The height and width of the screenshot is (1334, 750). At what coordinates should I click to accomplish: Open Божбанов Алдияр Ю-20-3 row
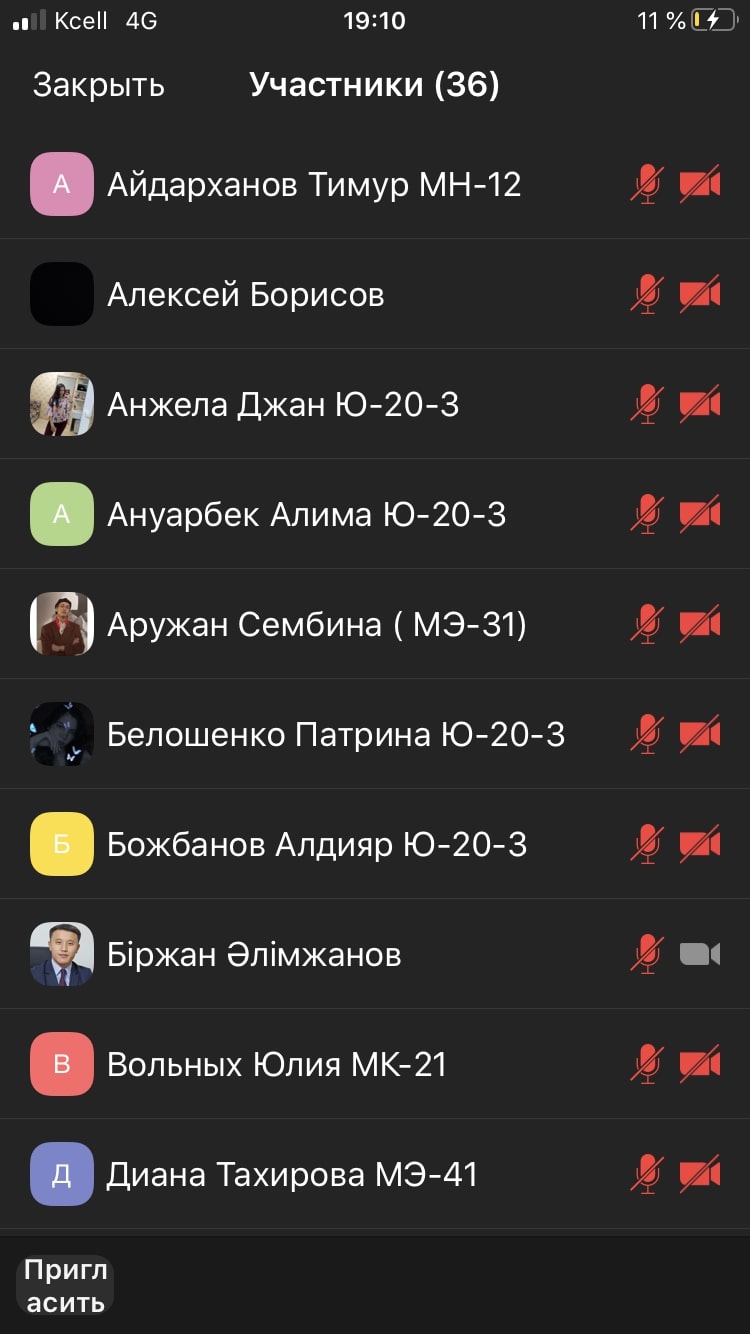coord(316,845)
